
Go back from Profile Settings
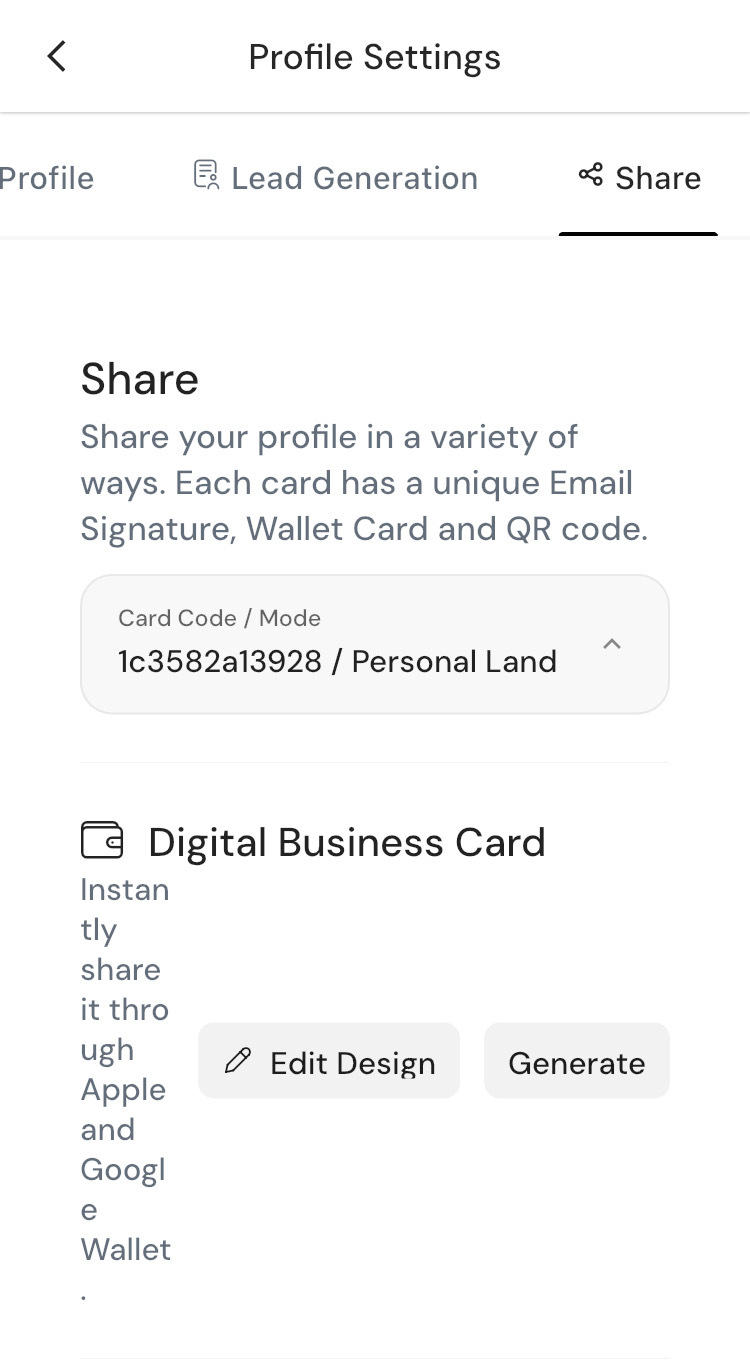tap(57, 57)
